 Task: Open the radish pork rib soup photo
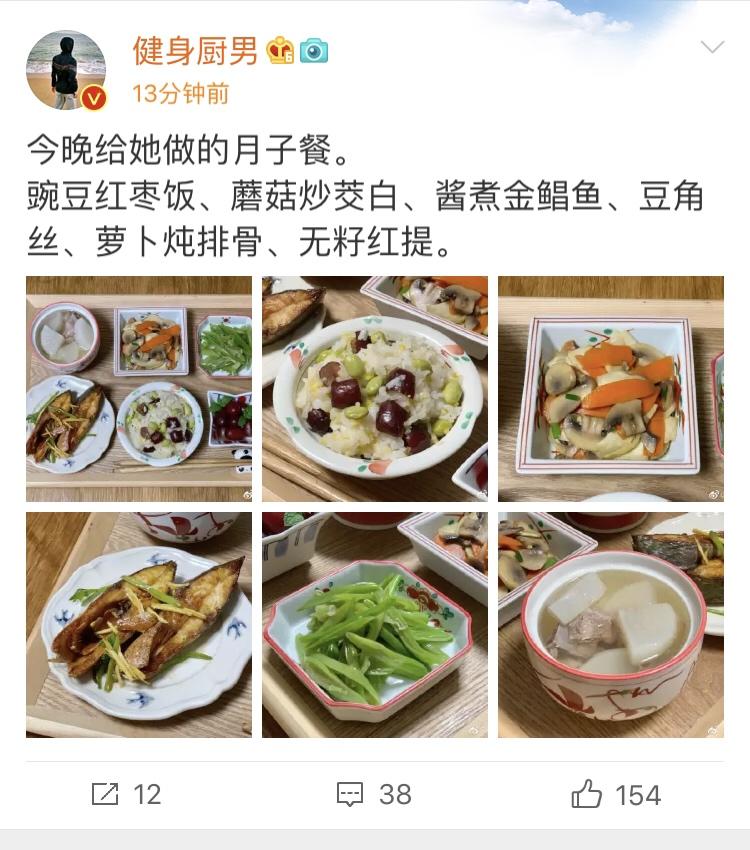(x=611, y=624)
